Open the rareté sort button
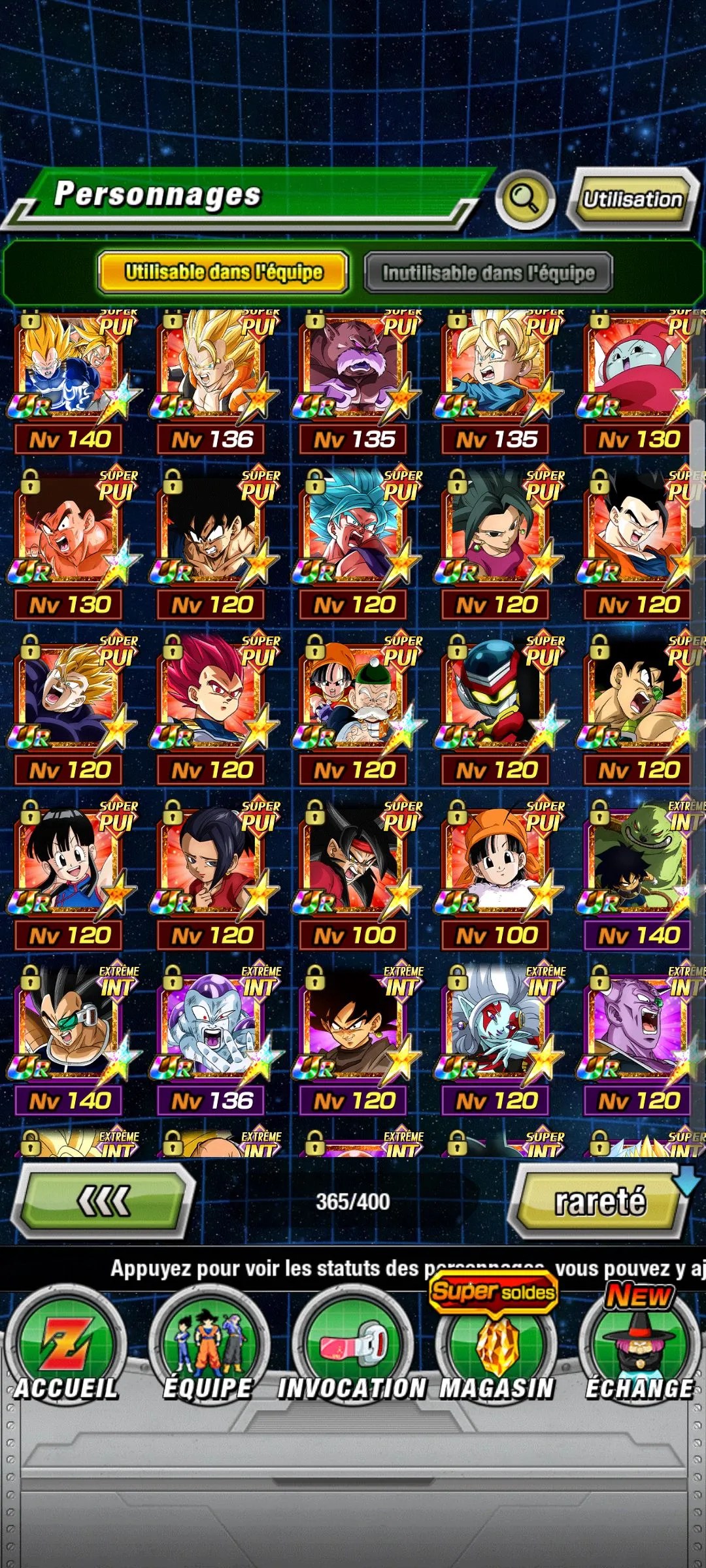The height and width of the screenshot is (1568, 706). click(599, 1201)
